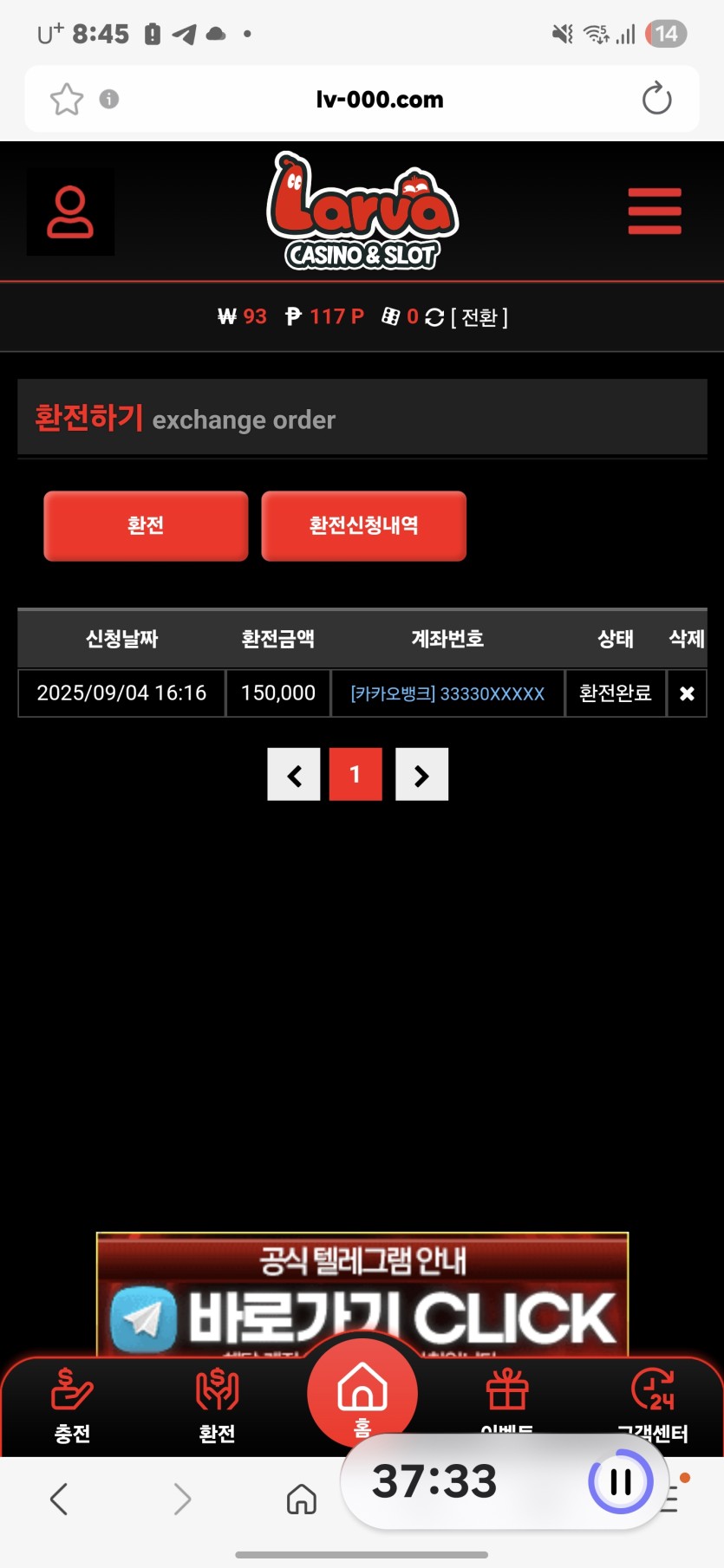Open 환전 in bottom navigation
Viewport: 724px width, 1568px height.
pyautogui.click(x=217, y=1406)
